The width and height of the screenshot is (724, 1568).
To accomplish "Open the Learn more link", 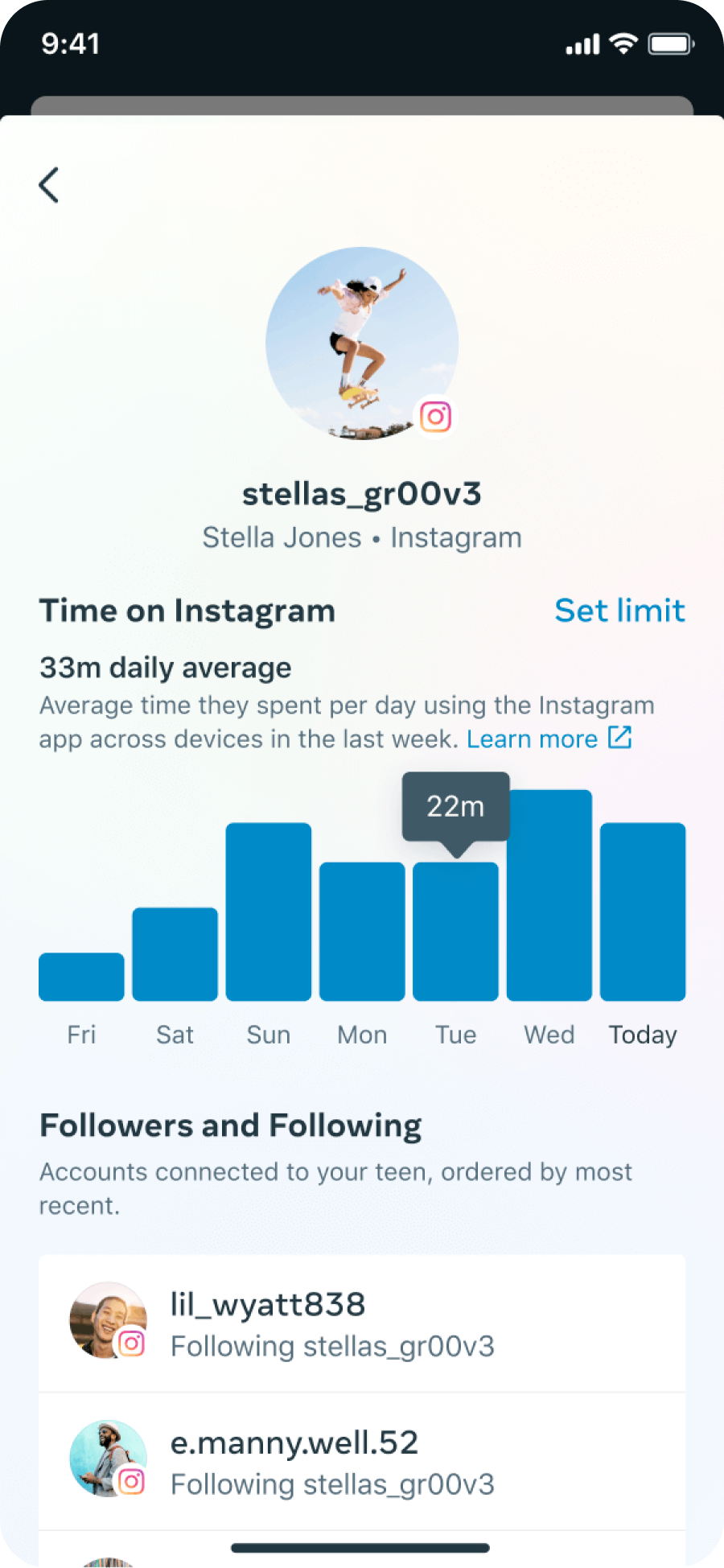I will pos(549,739).
